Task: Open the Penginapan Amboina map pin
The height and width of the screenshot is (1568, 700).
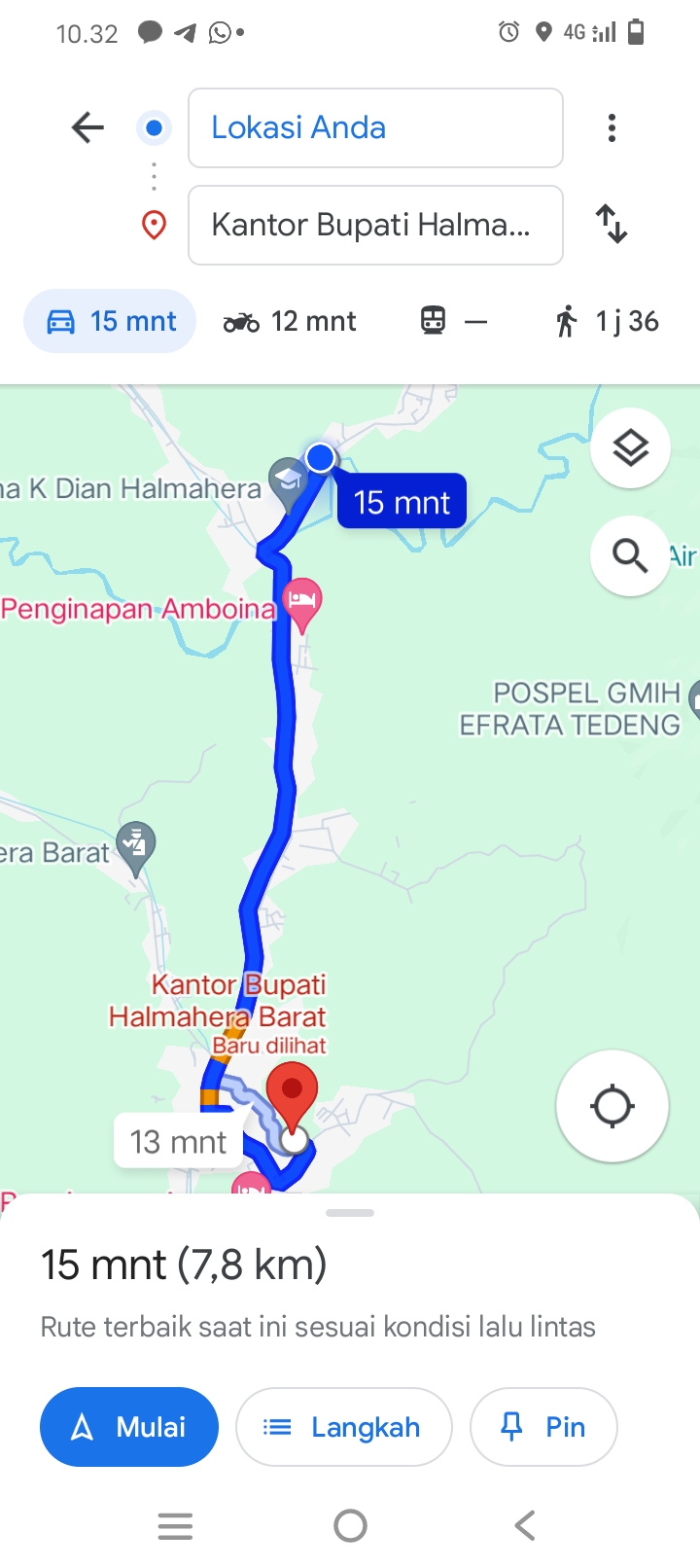Action: [x=301, y=603]
